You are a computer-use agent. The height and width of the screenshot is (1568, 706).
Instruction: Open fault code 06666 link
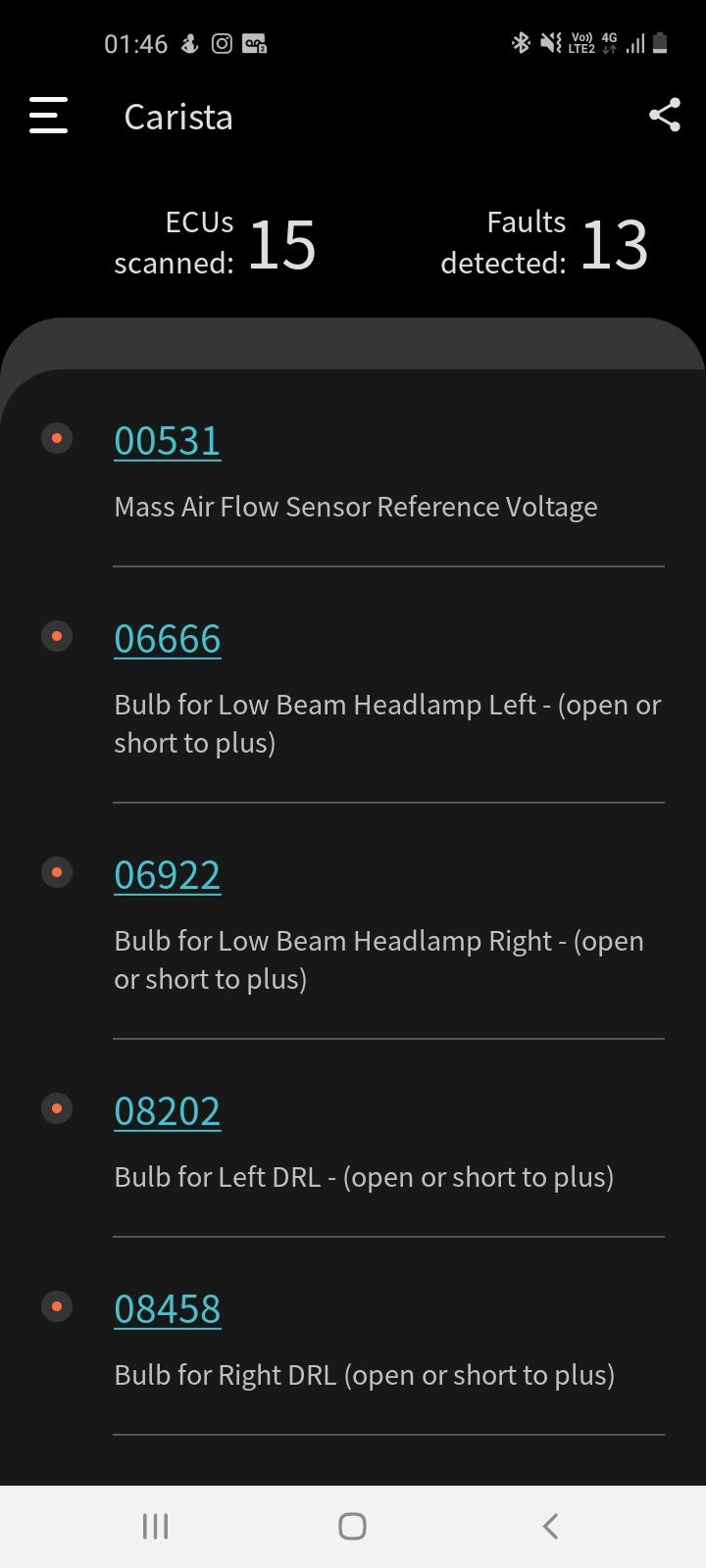point(168,639)
